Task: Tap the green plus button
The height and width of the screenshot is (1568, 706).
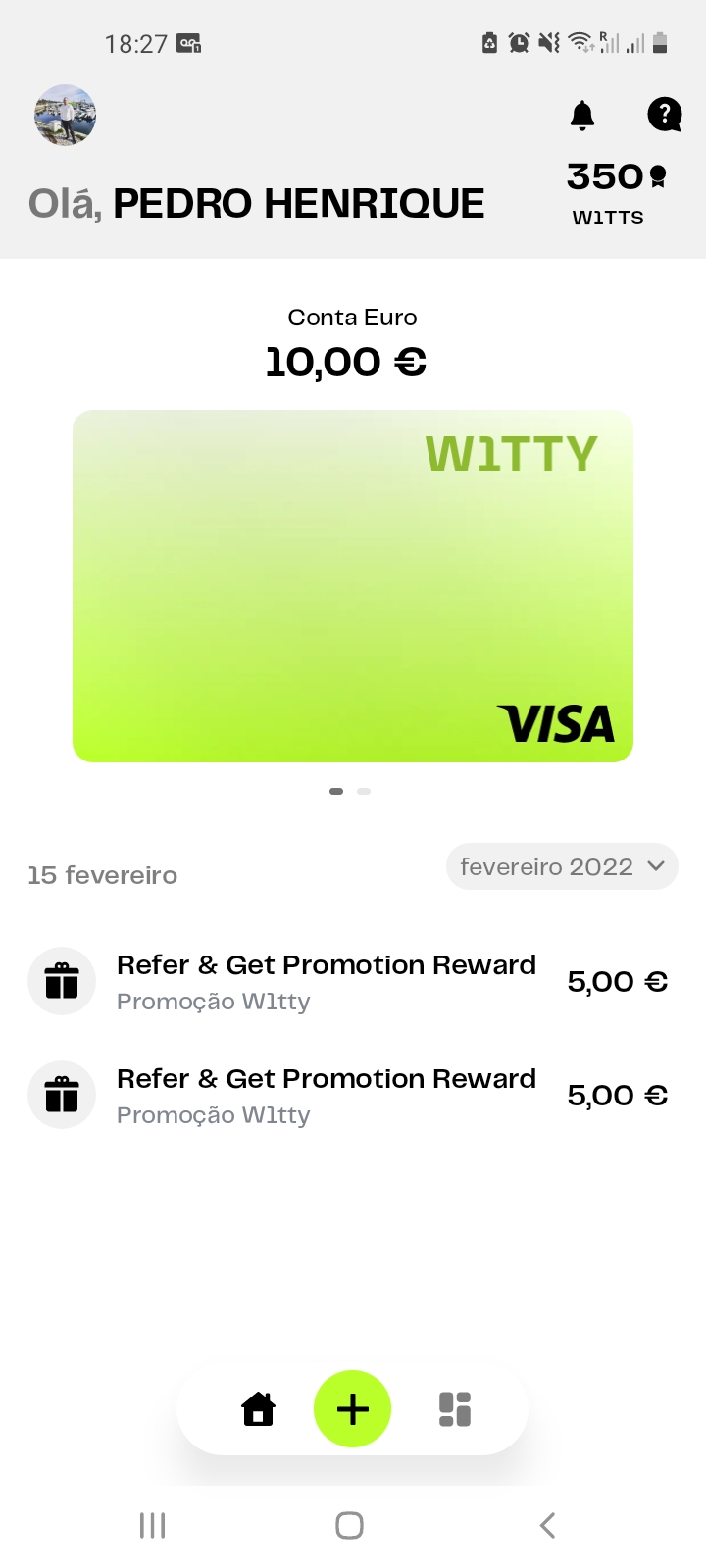Action: click(x=353, y=1409)
